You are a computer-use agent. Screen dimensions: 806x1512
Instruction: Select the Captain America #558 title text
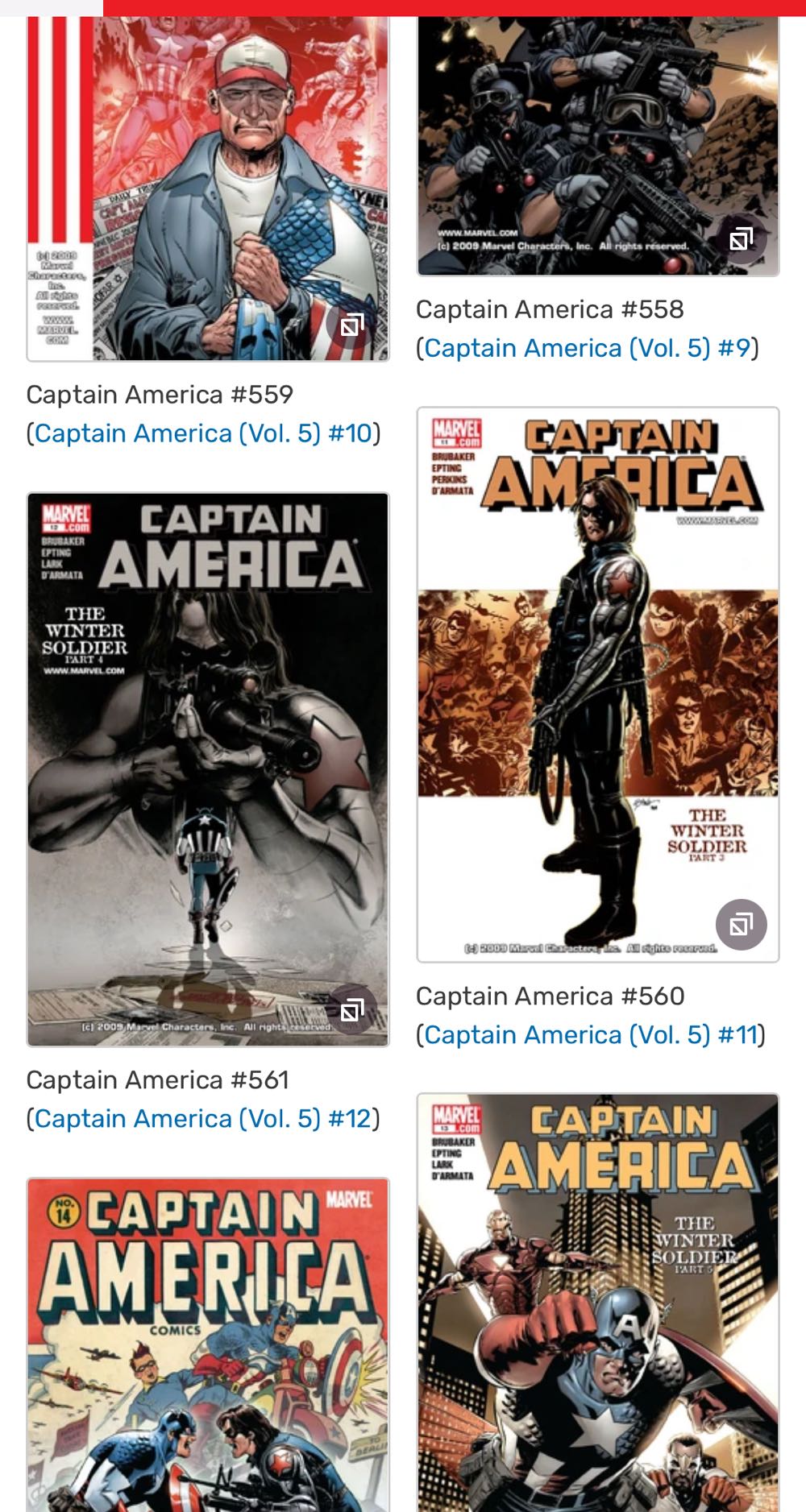[x=550, y=309]
